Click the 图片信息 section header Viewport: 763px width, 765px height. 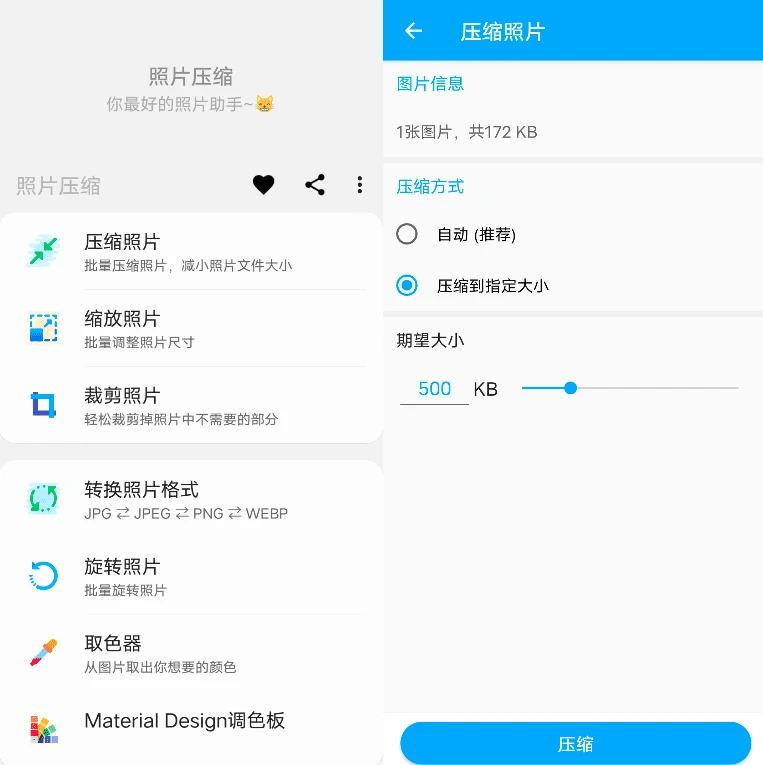[x=430, y=84]
